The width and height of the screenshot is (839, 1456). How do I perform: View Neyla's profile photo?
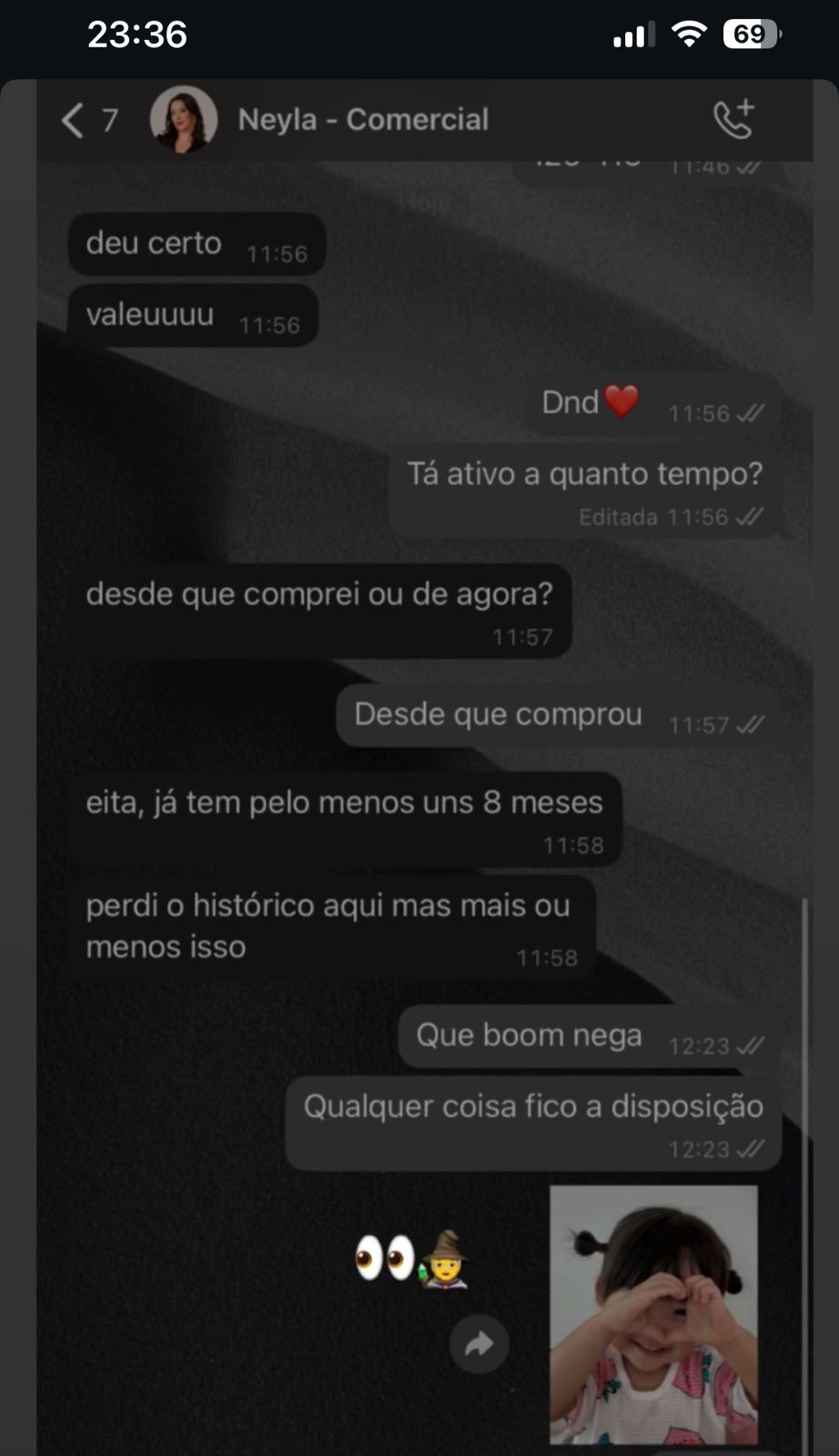click(184, 120)
